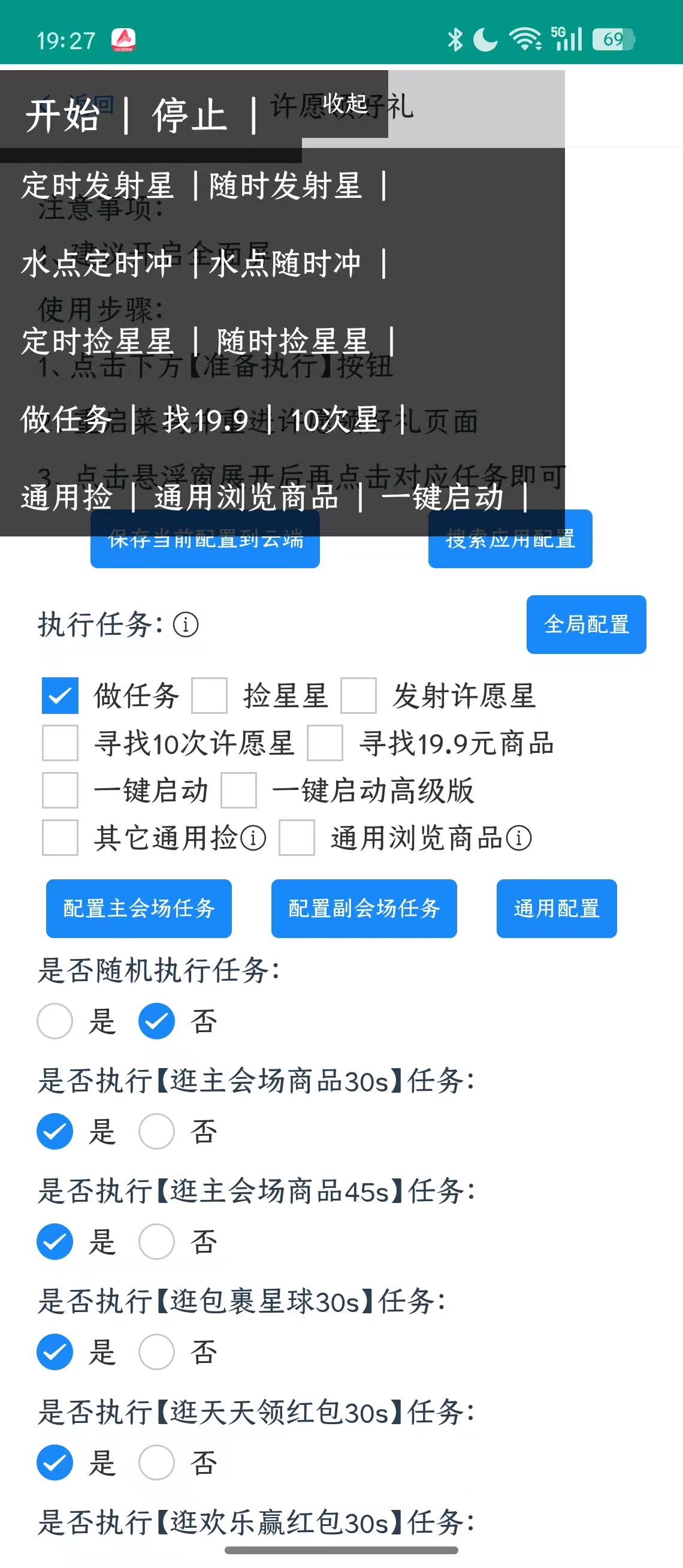Select 是 for 是否随机执行任务
The image size is (683, 1568).
[55, 1021]
